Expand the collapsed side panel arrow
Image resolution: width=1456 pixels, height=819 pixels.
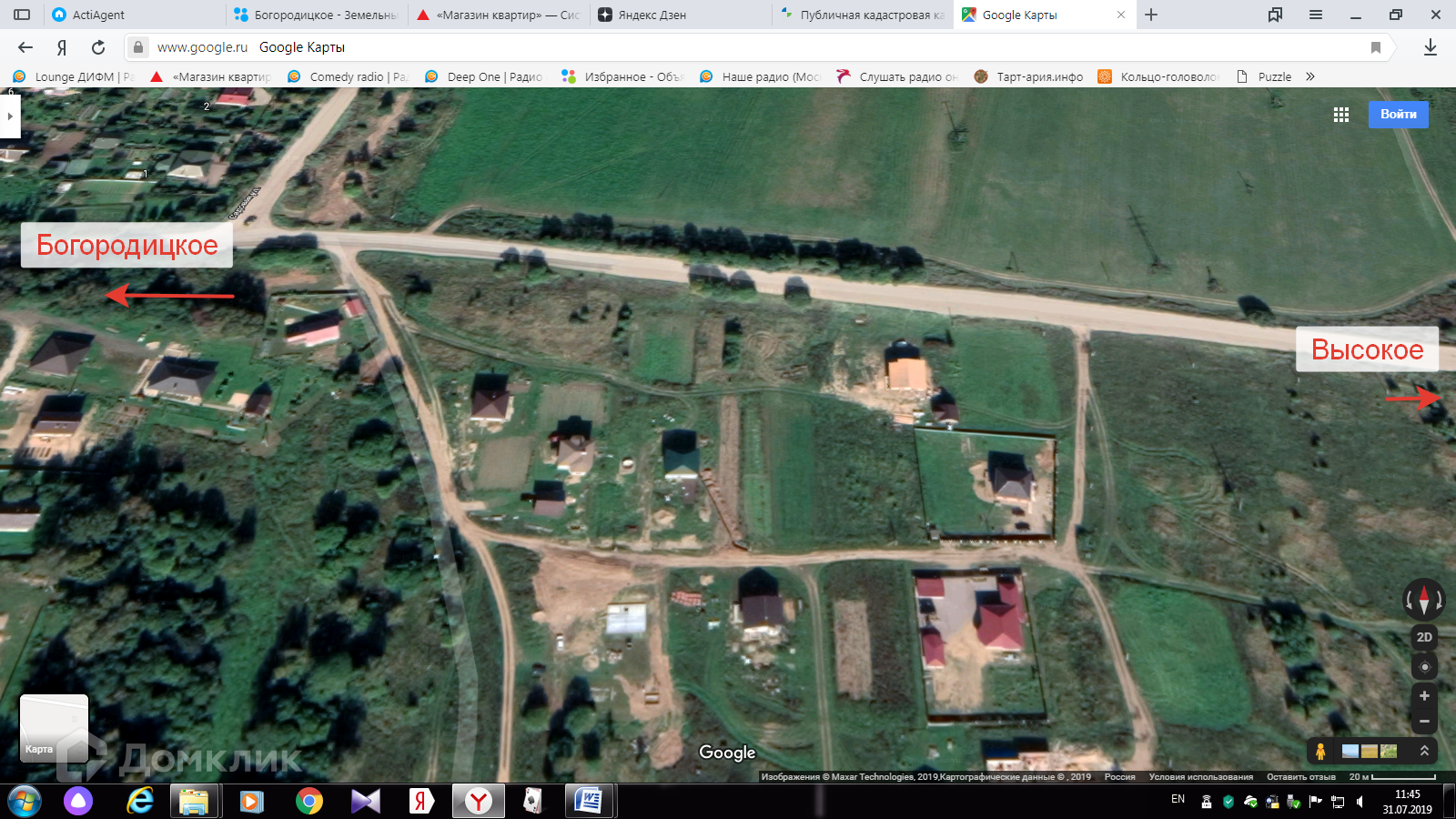10,116
